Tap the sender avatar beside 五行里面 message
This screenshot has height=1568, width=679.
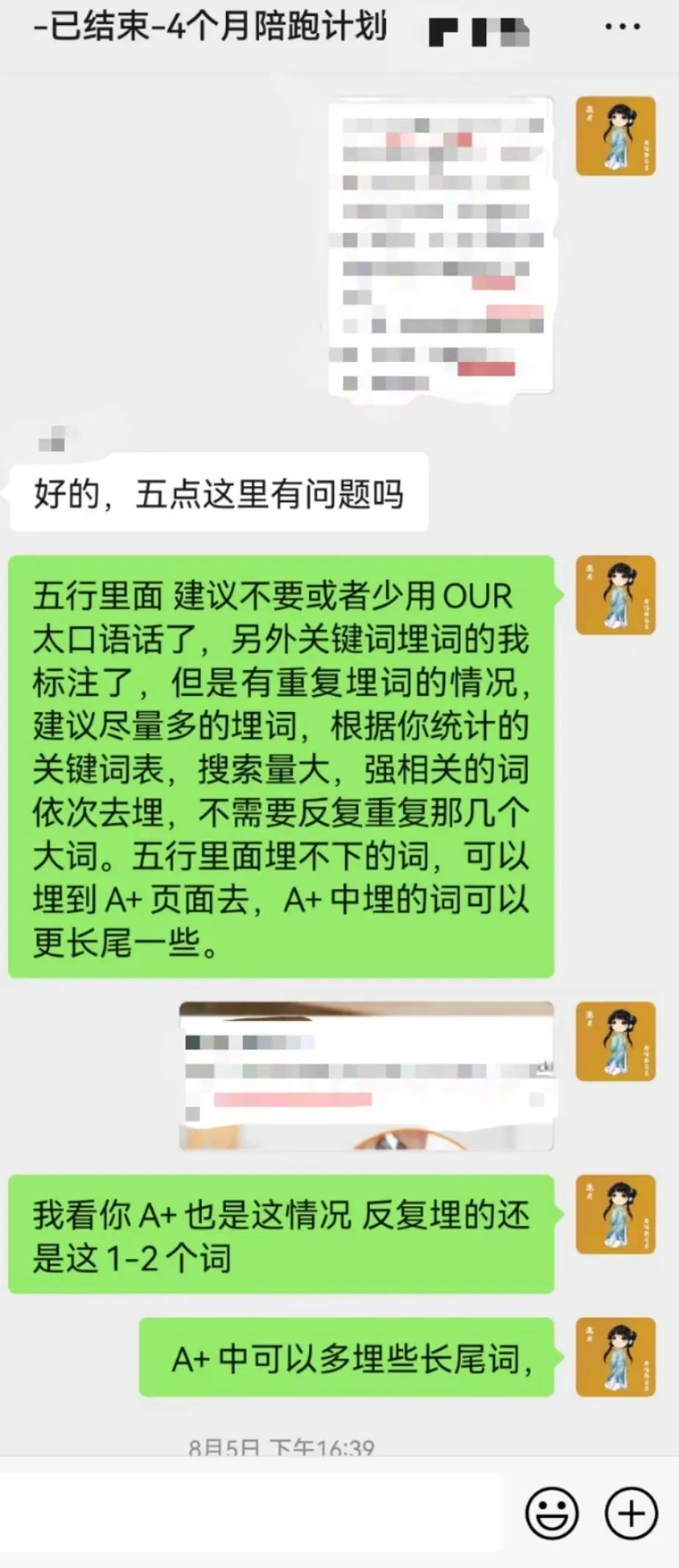tap(615, 595)
